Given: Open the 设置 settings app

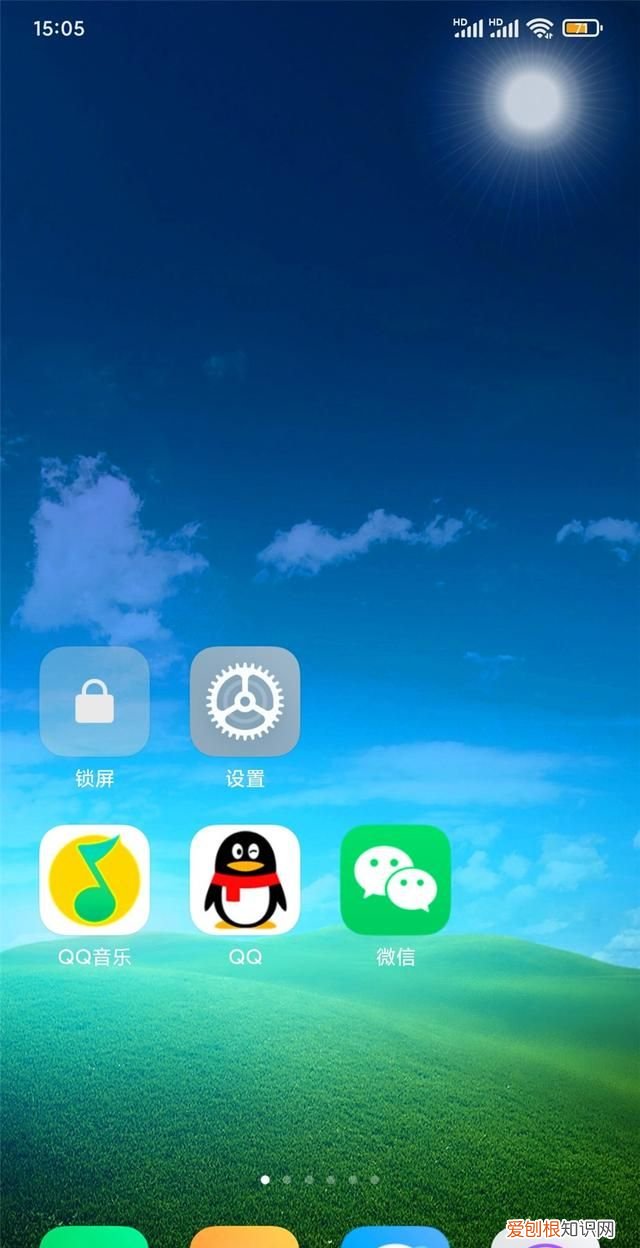Looking at the screenshot, I should coord(245,701).
